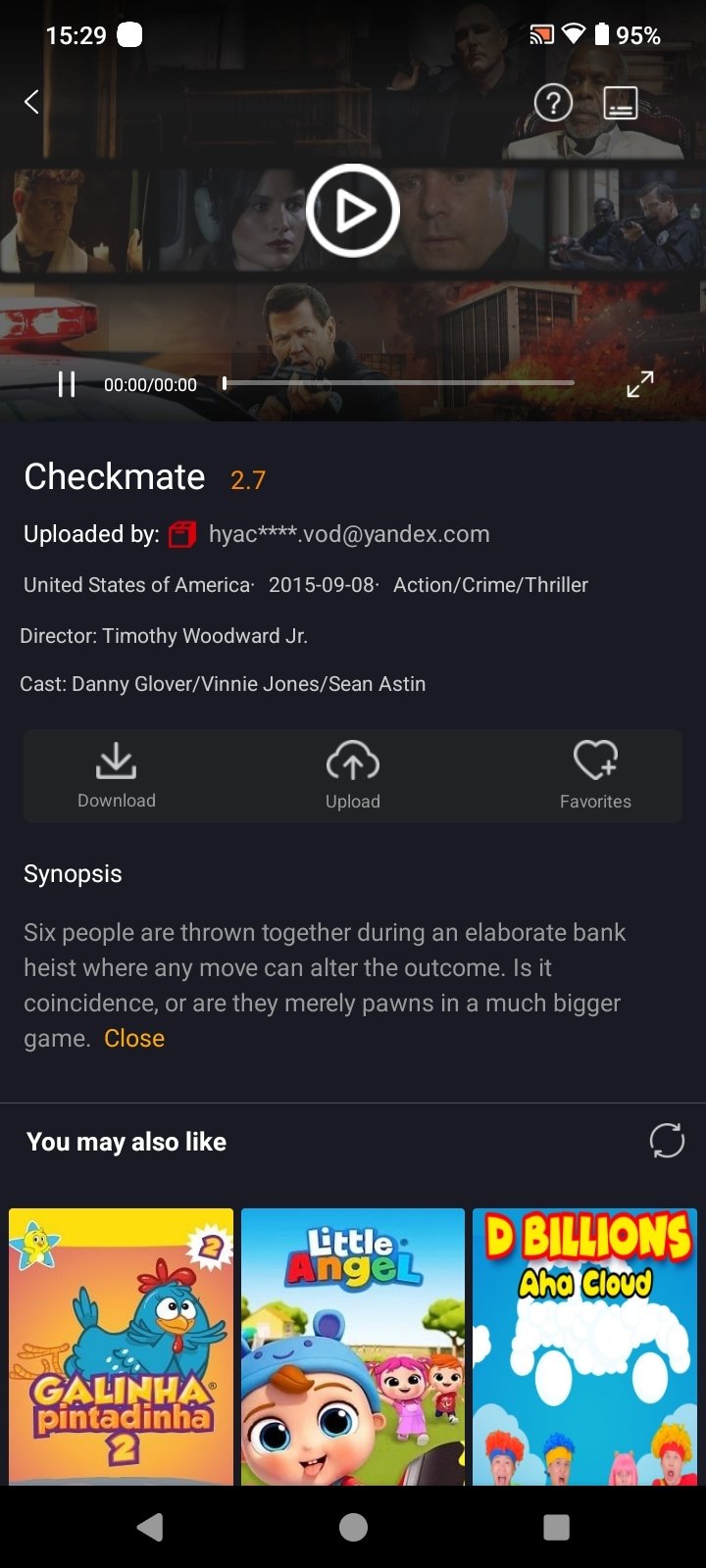Open the help question mark icon
Viewport: 706px width, 1568px height.
(553, 102)
